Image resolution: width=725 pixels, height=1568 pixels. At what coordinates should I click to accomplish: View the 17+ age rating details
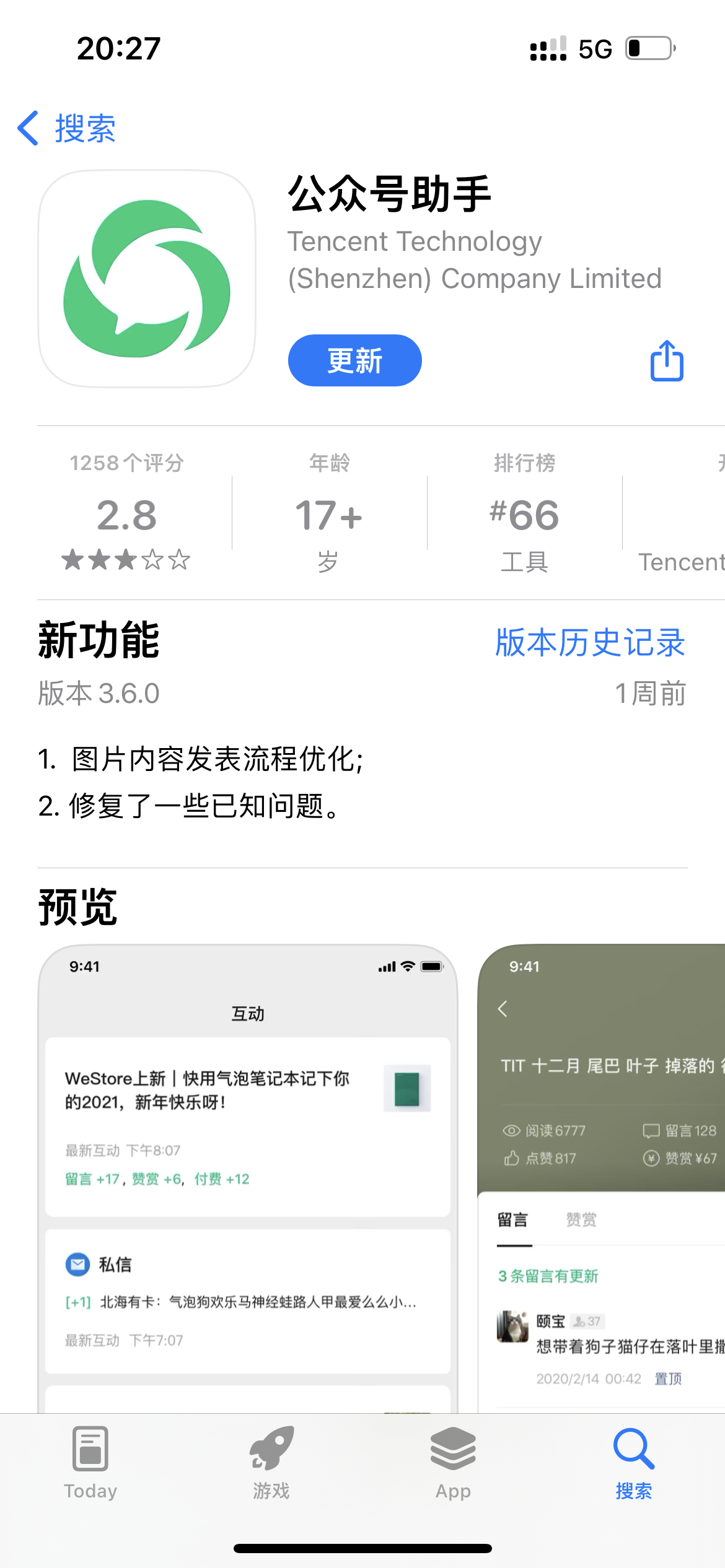point(328,513)
